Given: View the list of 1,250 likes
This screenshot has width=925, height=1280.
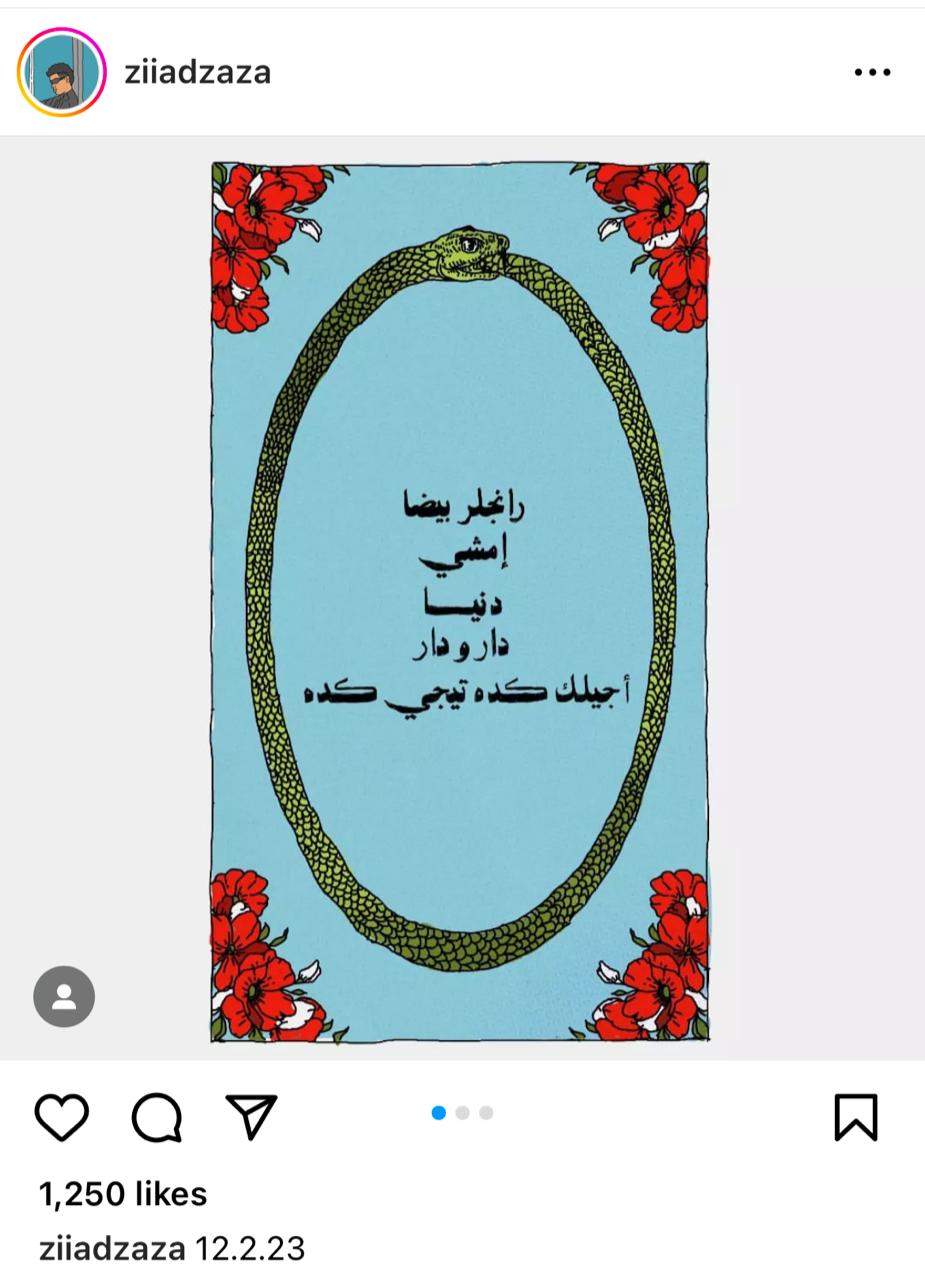Looking at the screenshot, I should pyautogui.click(x=123, y=1194).
